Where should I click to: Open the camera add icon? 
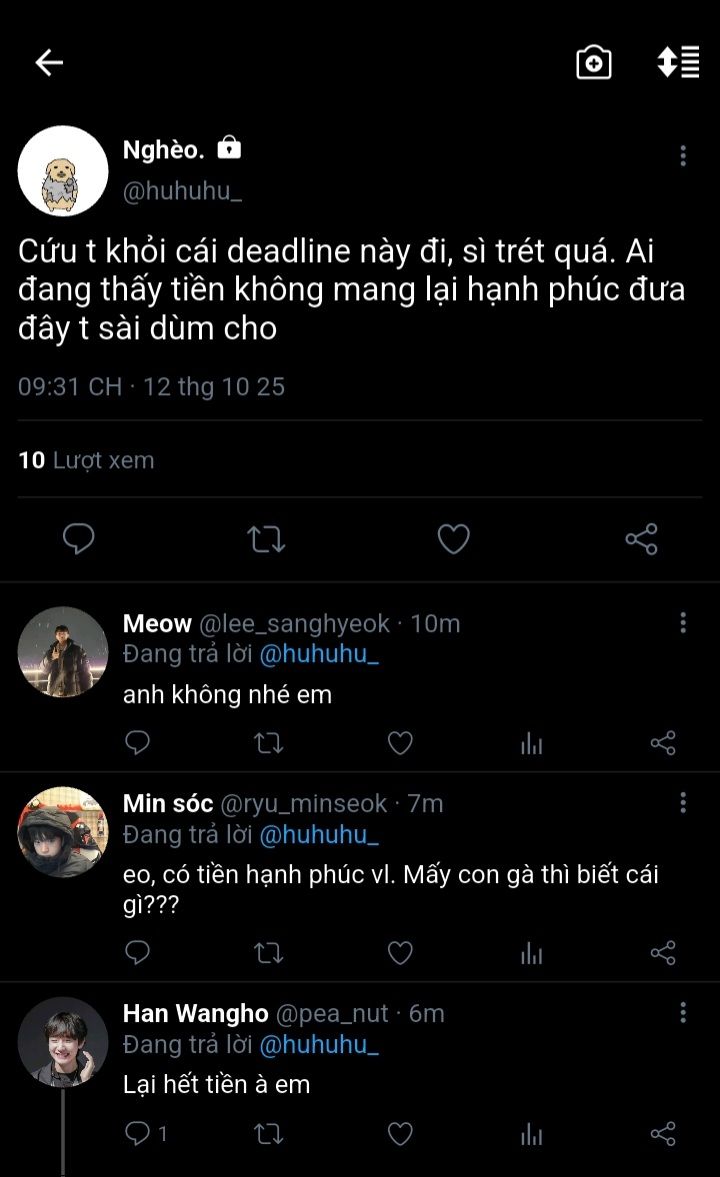pos(593,63)
